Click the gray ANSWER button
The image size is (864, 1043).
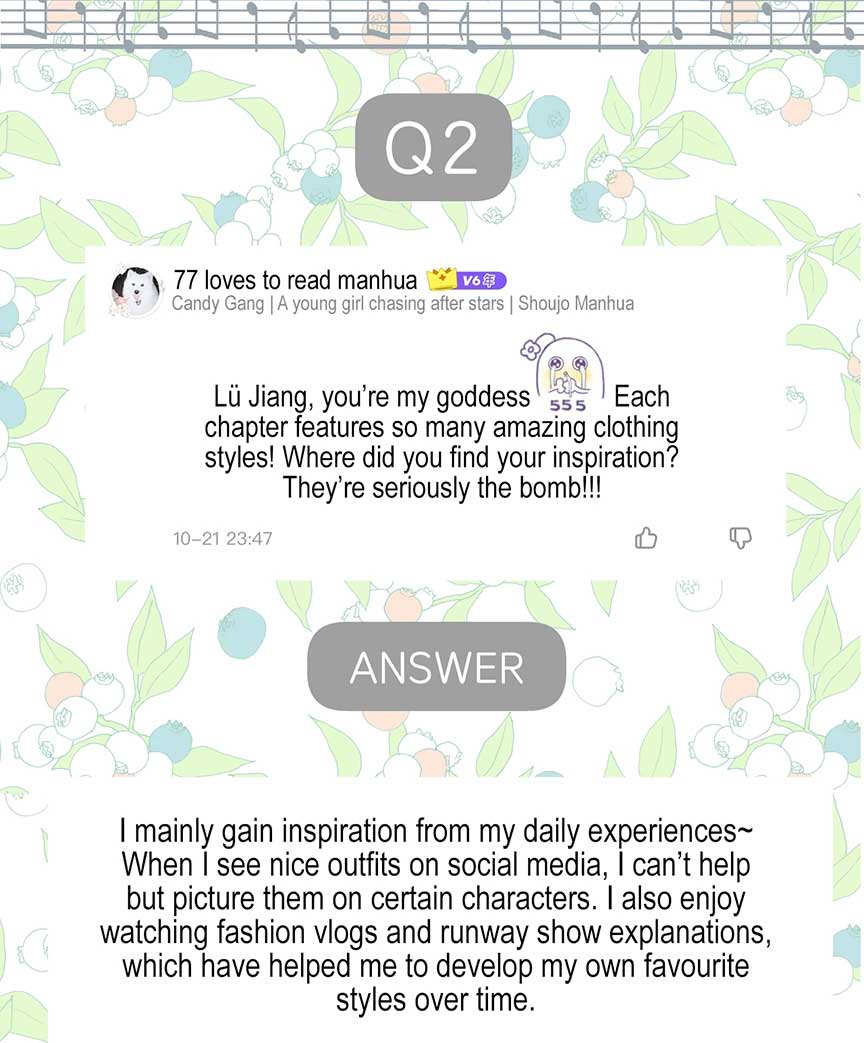click(x=436, y=666)
